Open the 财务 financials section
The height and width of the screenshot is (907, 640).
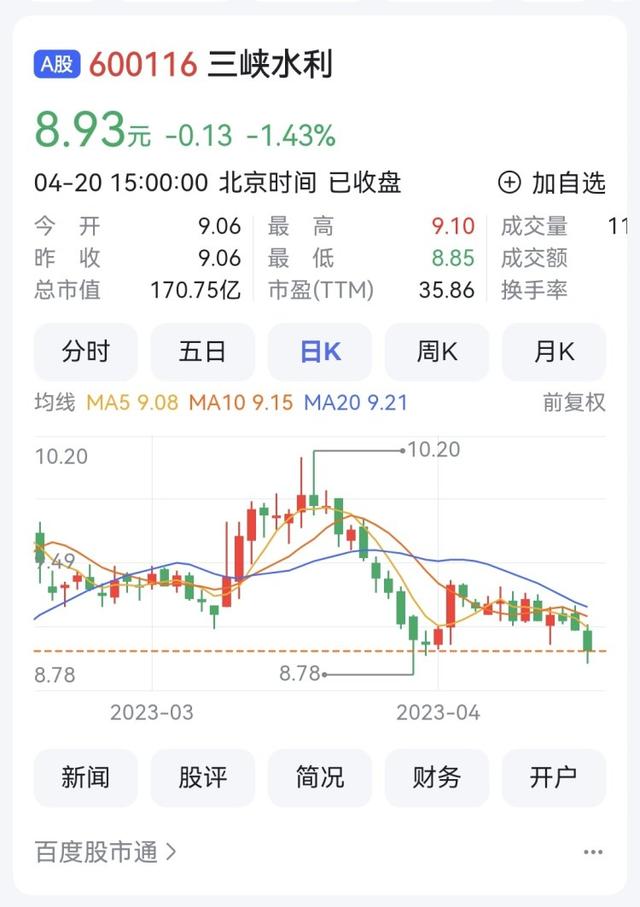437,777
